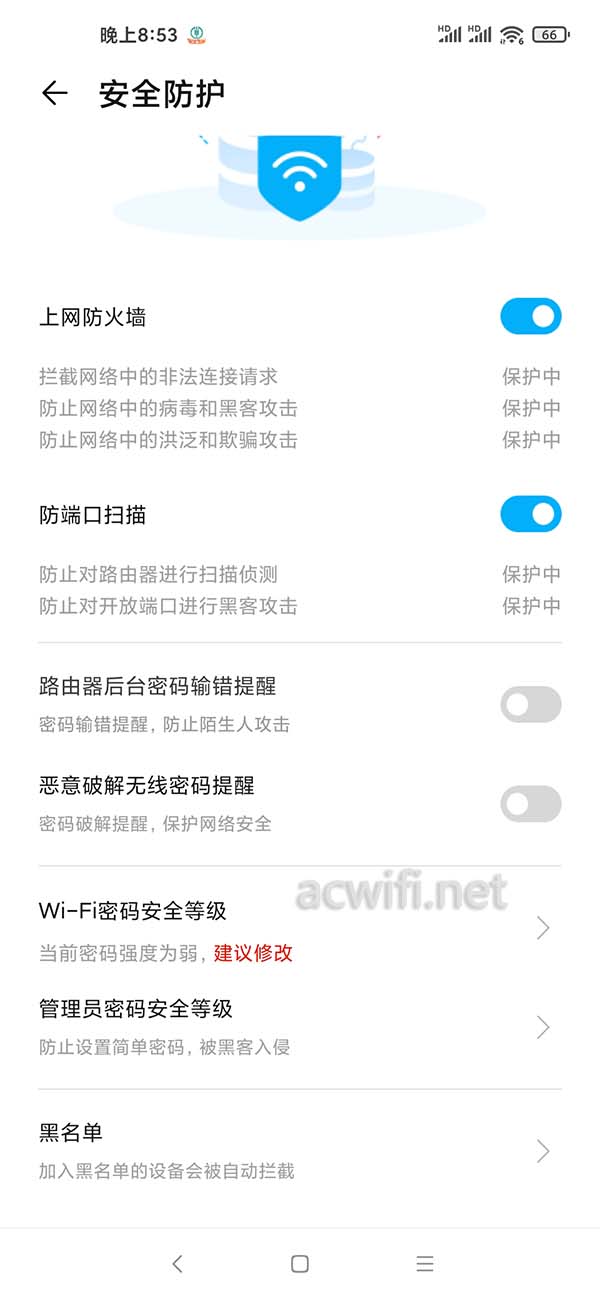
Task: Open recent apps from navigation bar
Action: coord(425,1263)
